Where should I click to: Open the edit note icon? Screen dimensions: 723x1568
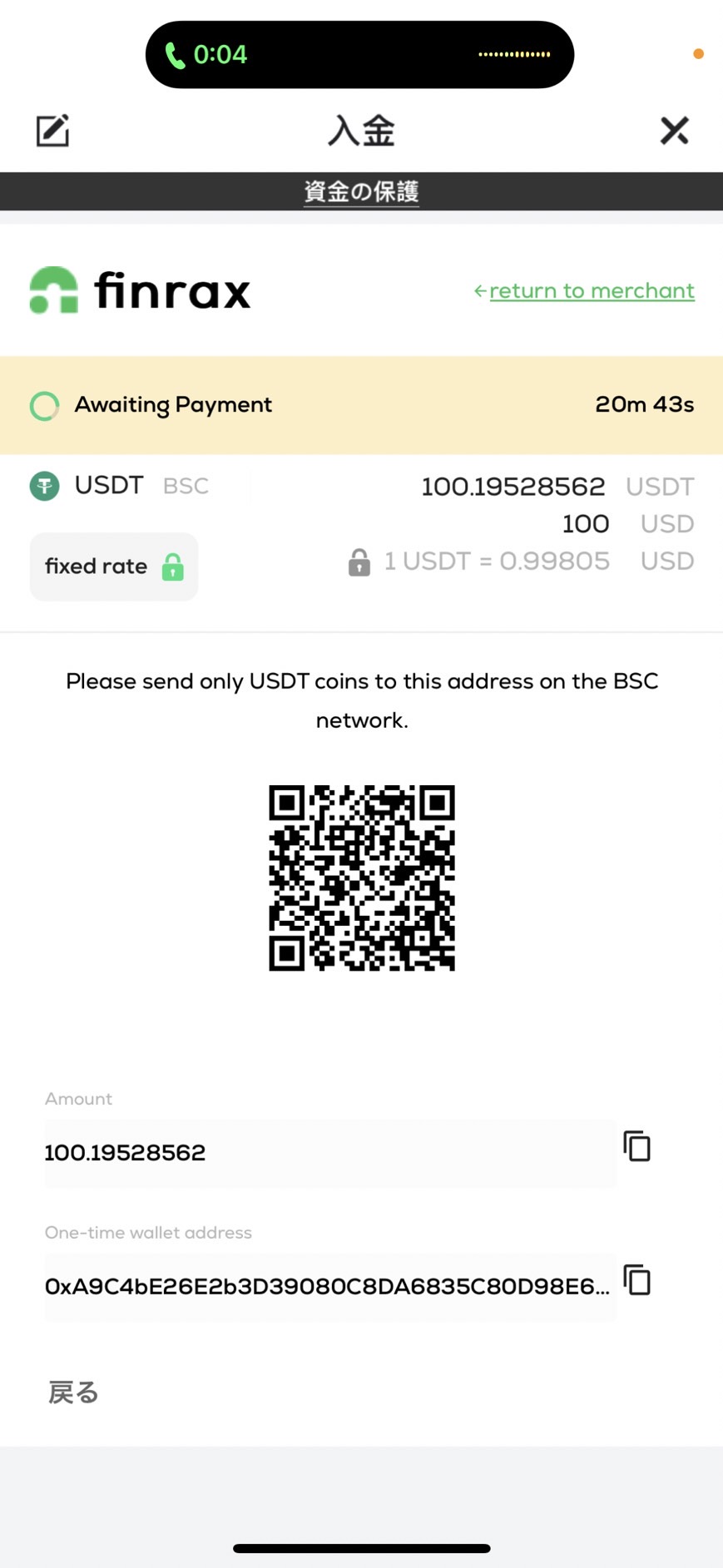point(52,131)
